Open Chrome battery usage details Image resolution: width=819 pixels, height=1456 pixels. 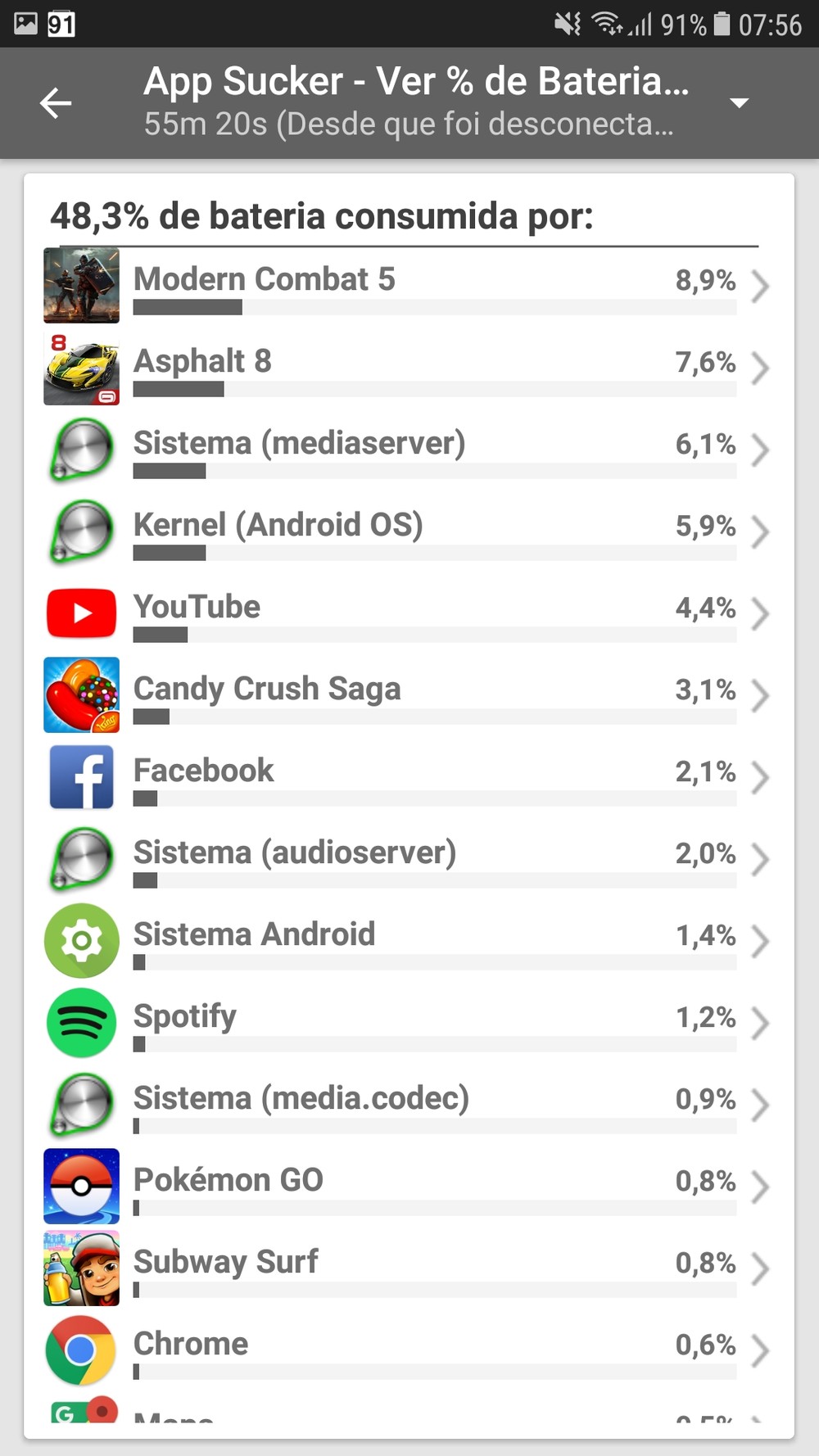click(x=408, y=1350)
